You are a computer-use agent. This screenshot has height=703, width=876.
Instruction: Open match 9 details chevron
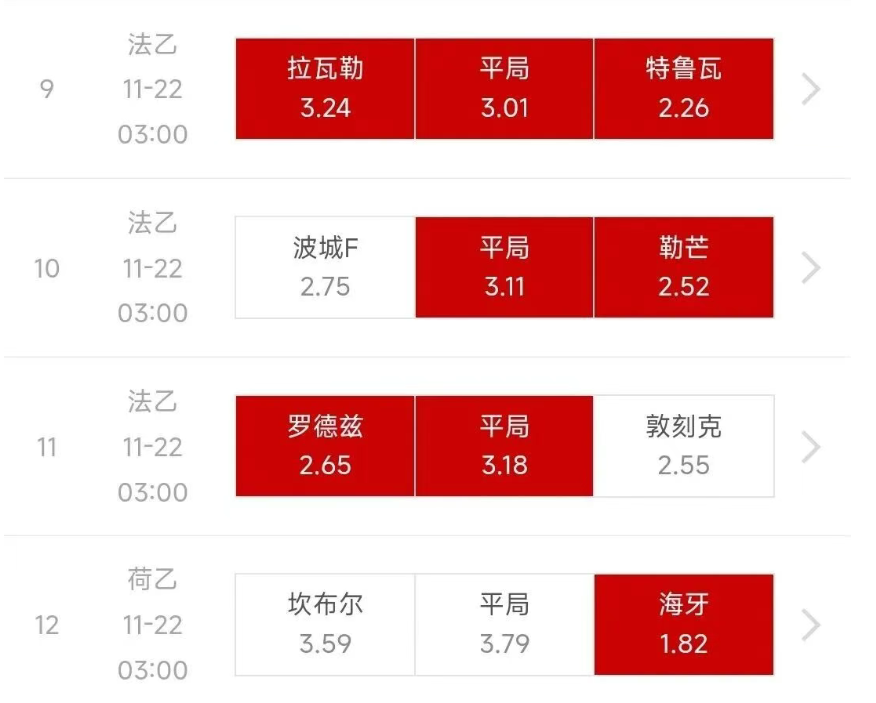(x=811, y=89)
